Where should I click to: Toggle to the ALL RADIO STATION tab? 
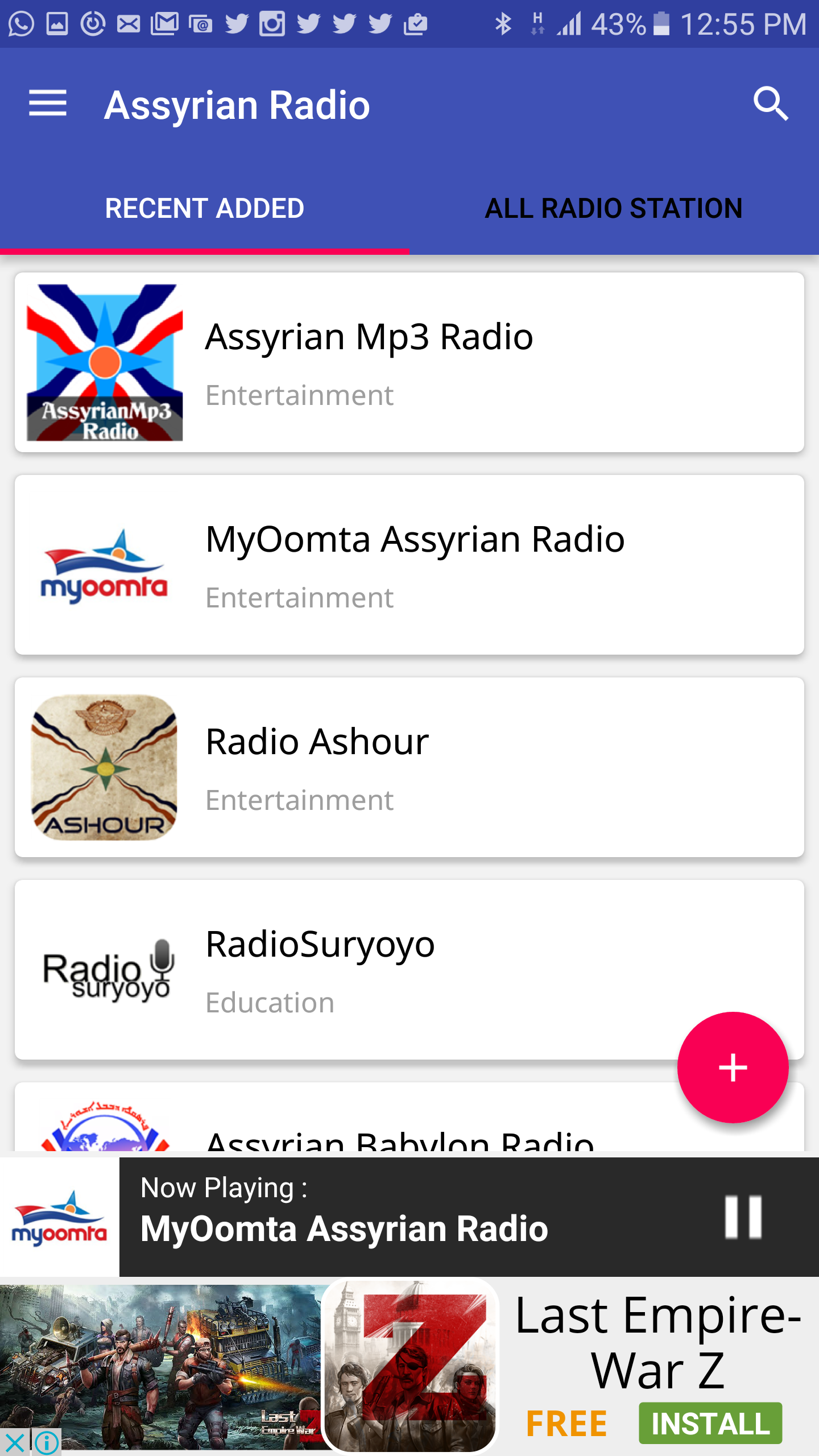point(613,208)
